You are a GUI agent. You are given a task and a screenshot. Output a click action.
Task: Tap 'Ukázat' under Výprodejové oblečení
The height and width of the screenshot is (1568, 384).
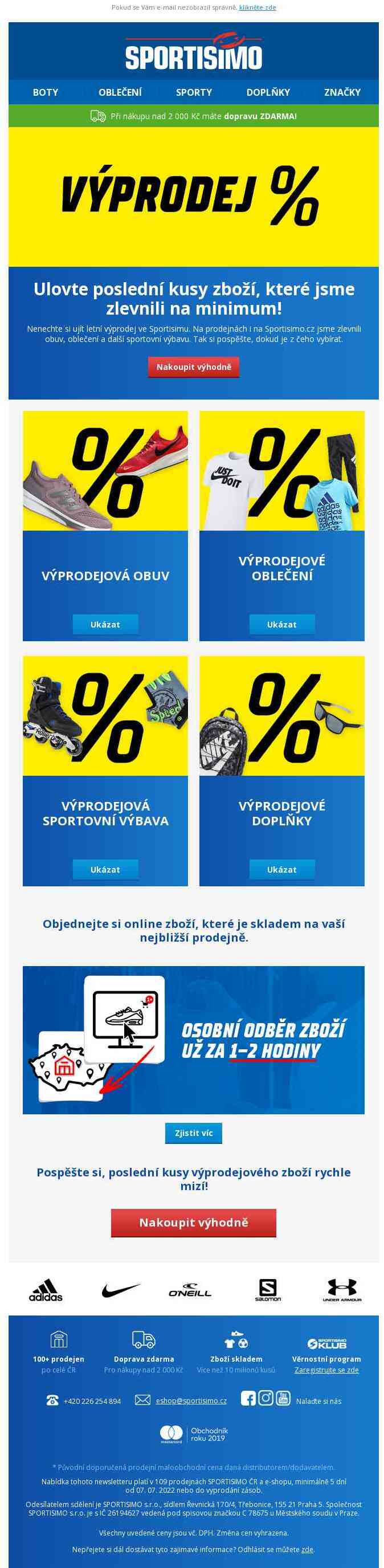tap(282, 625)
